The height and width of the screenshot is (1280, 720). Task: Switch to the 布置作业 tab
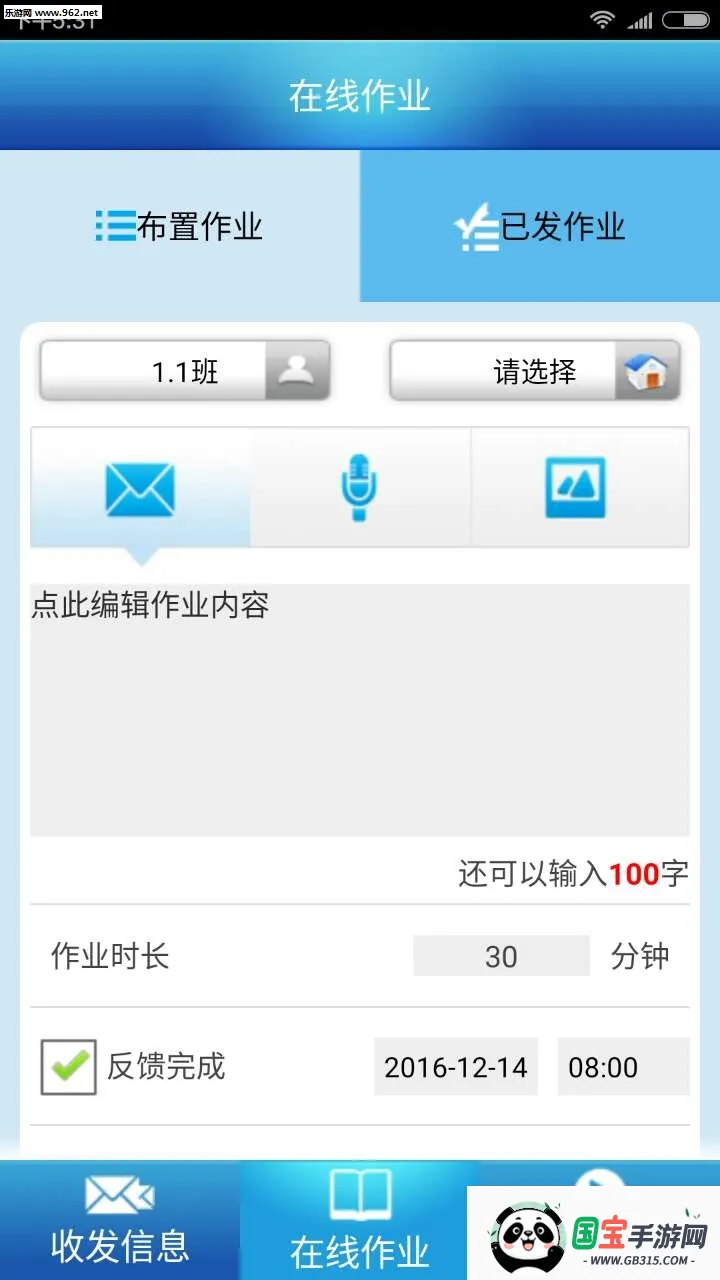[180, 226]
